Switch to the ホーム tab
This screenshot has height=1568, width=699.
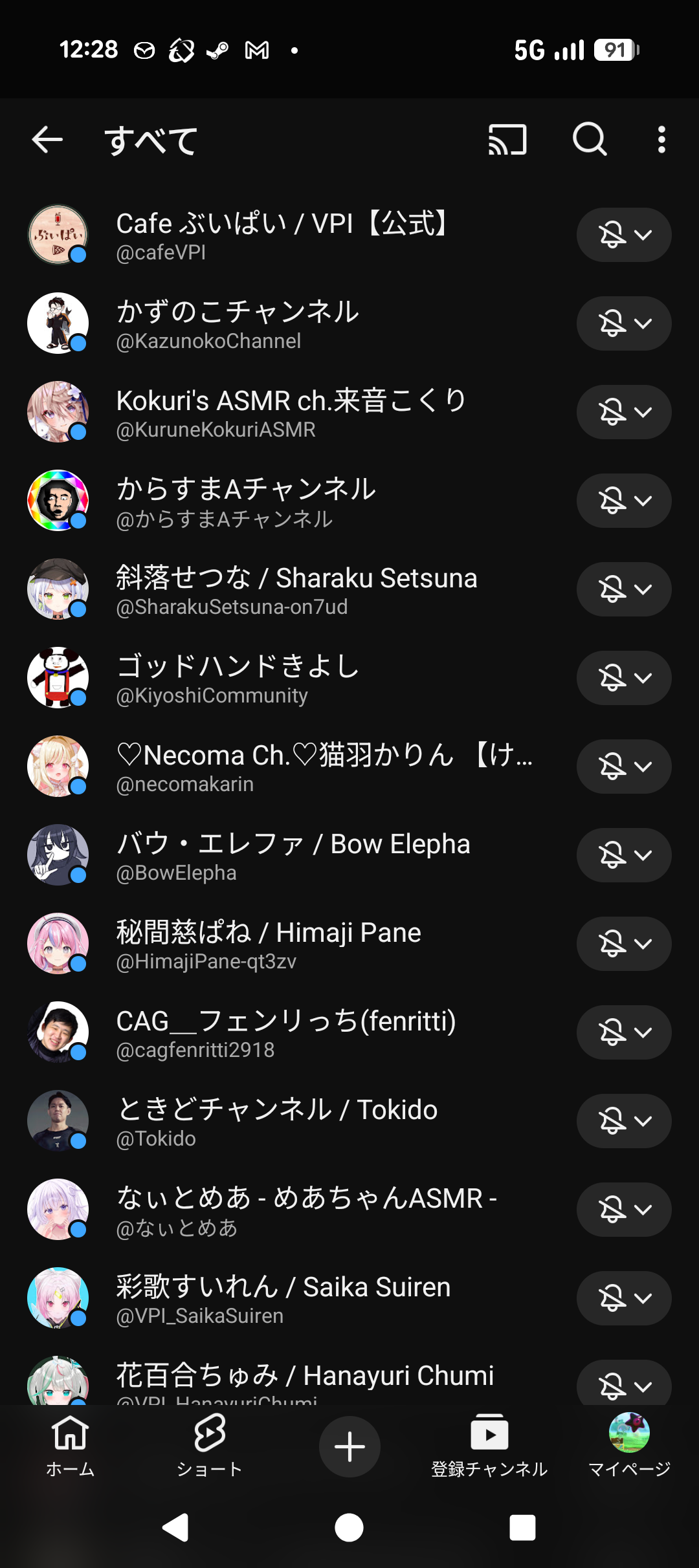(70, 1446)
